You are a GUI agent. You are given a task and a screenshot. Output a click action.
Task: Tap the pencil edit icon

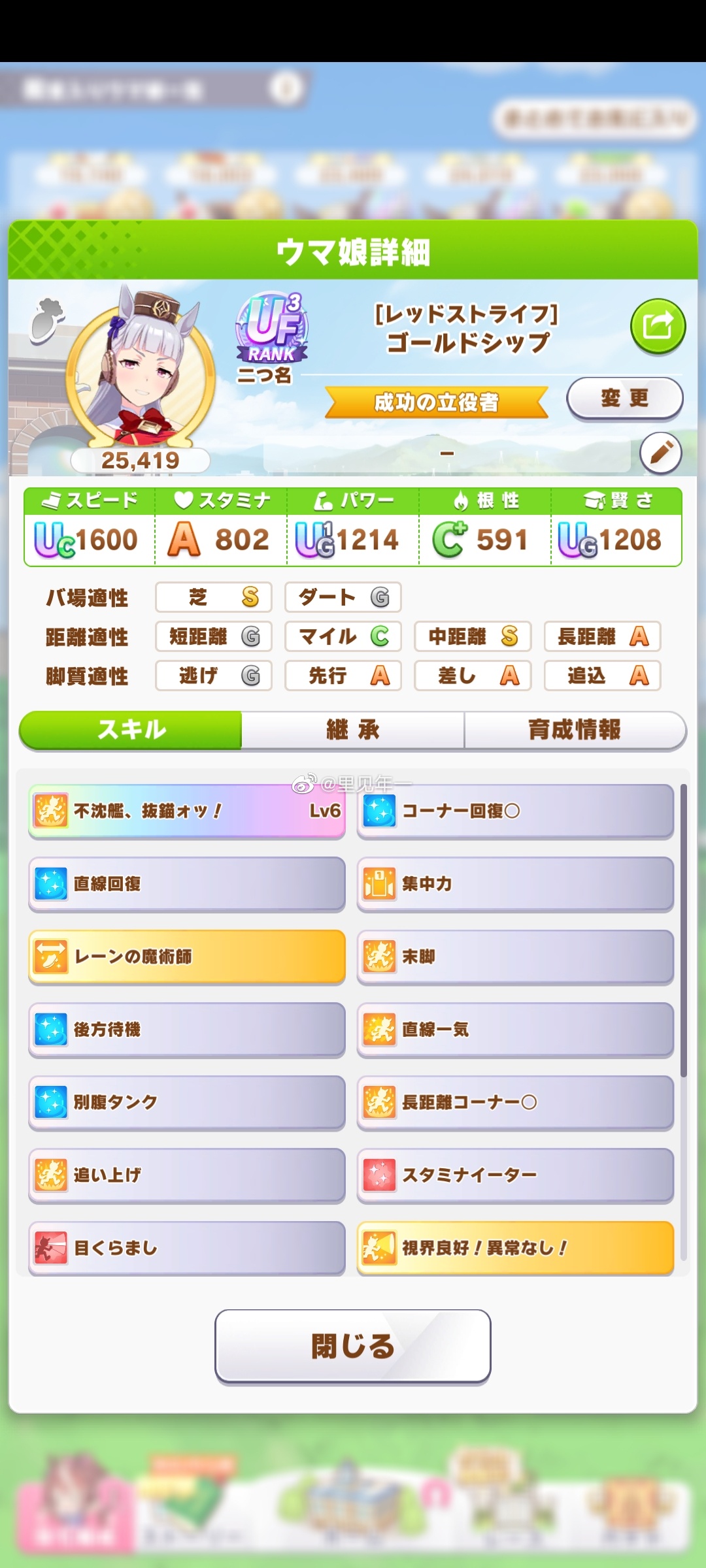tap(660, 453)
